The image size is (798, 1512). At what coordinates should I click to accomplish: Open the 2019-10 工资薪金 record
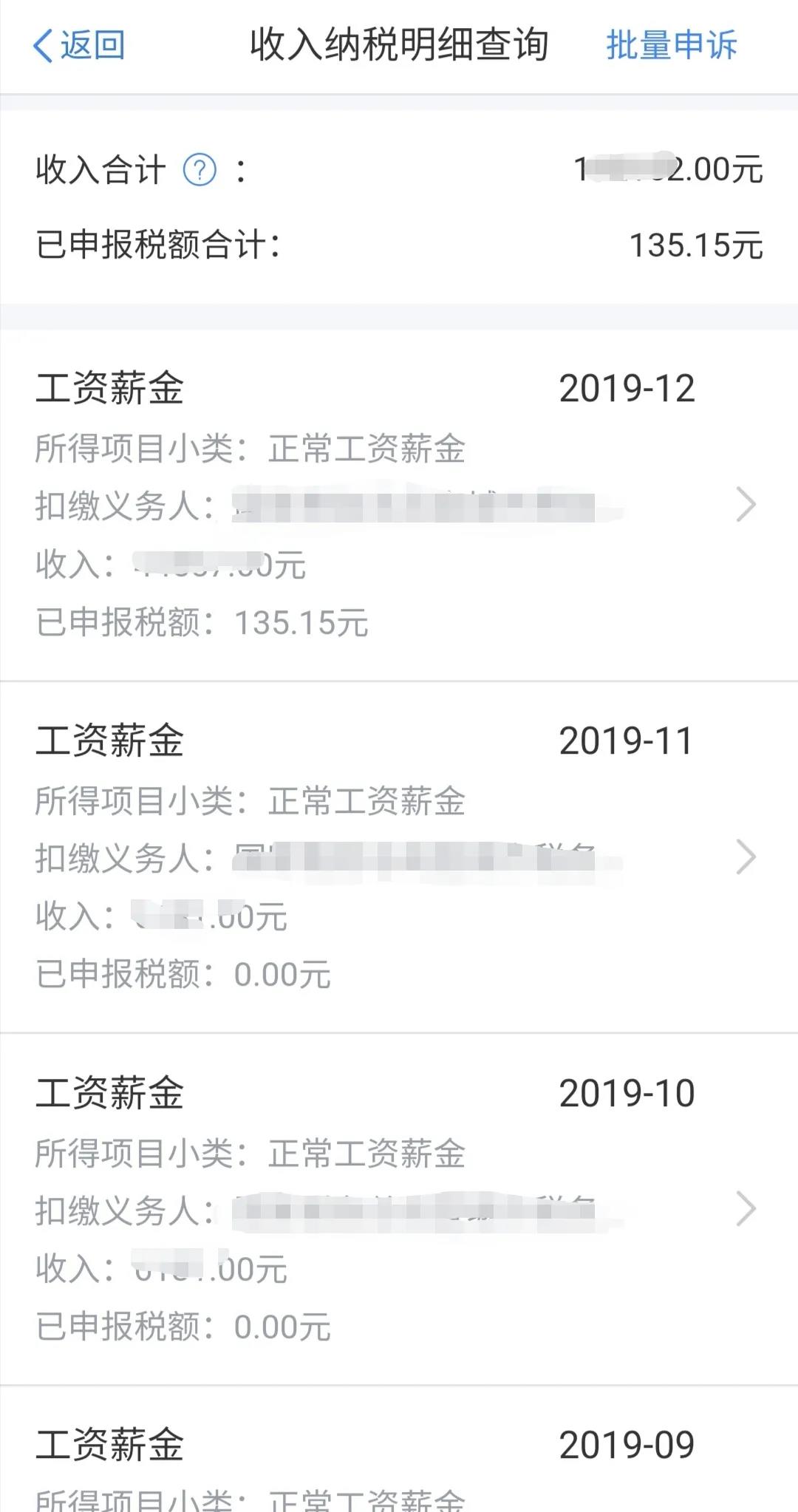pos(399,1210)
